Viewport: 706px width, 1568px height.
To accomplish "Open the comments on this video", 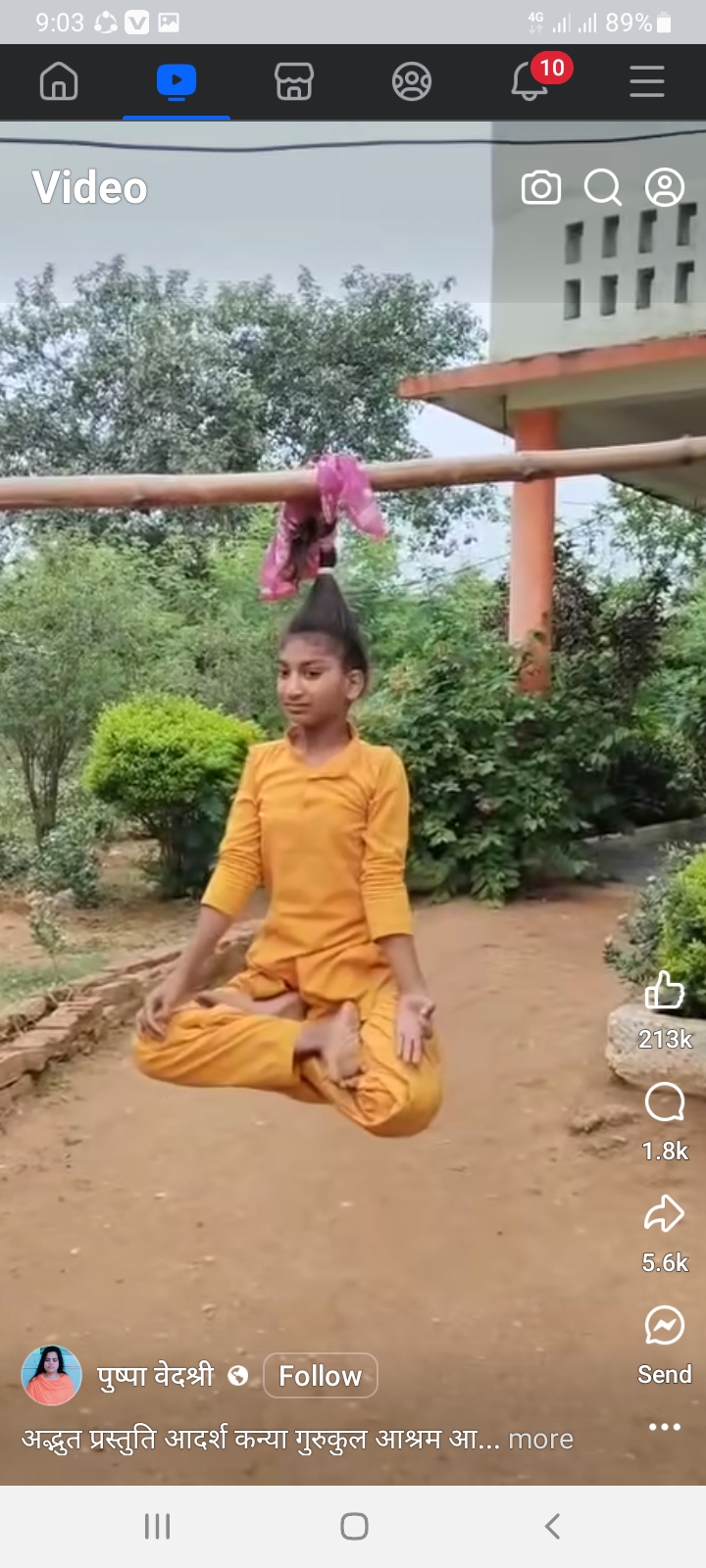I will pyautogui.click(x=664, y=1102).
